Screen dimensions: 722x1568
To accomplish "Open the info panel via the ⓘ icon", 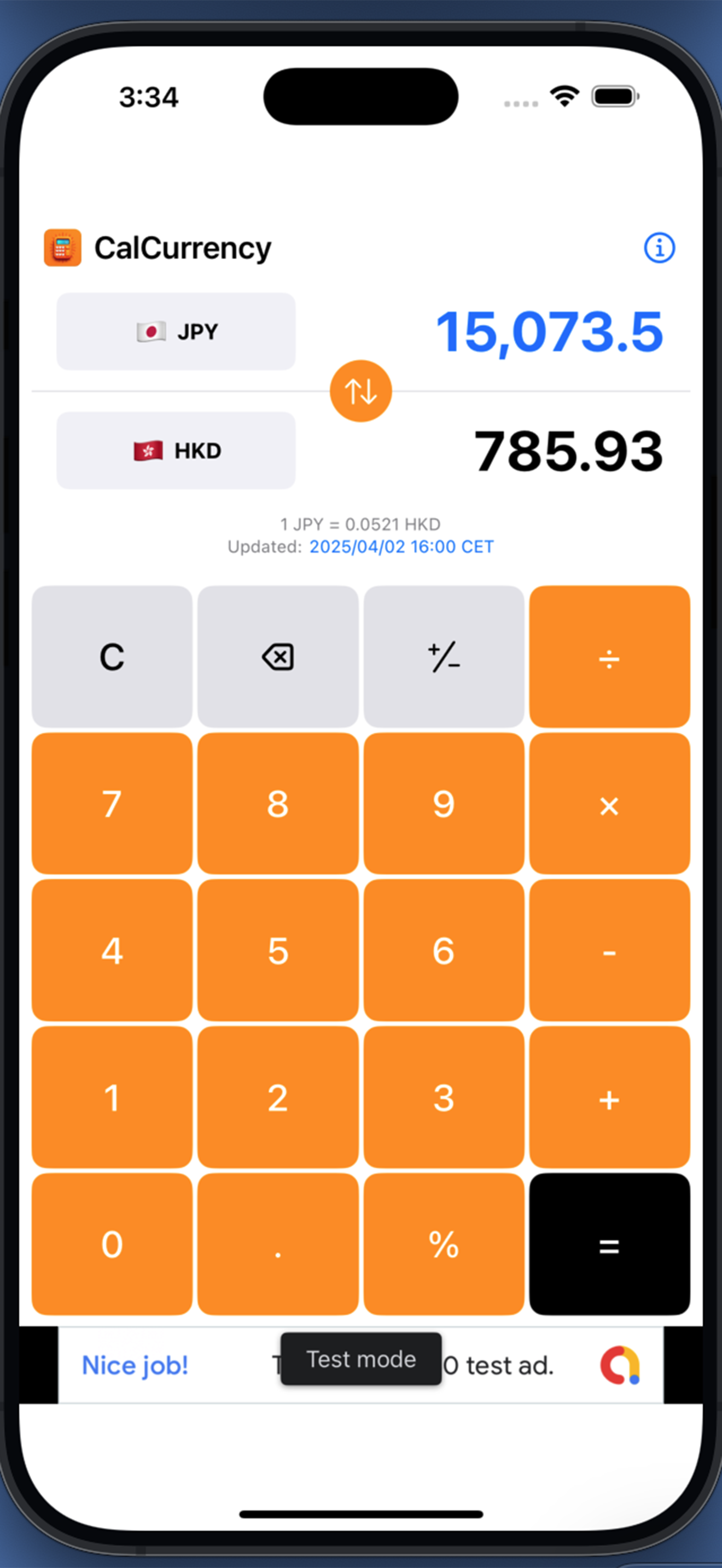I will tap(660, 247).
